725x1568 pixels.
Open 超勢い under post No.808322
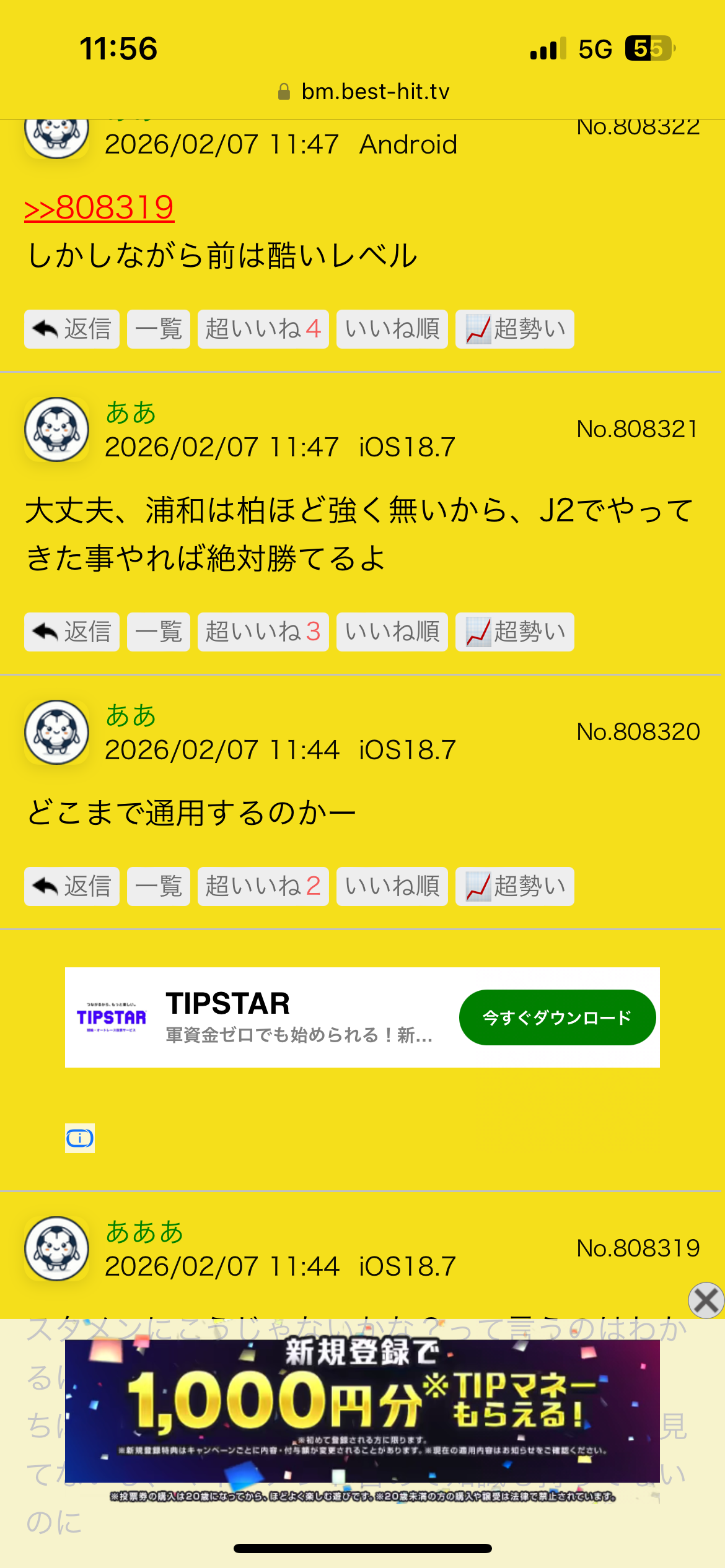[515, 329]
